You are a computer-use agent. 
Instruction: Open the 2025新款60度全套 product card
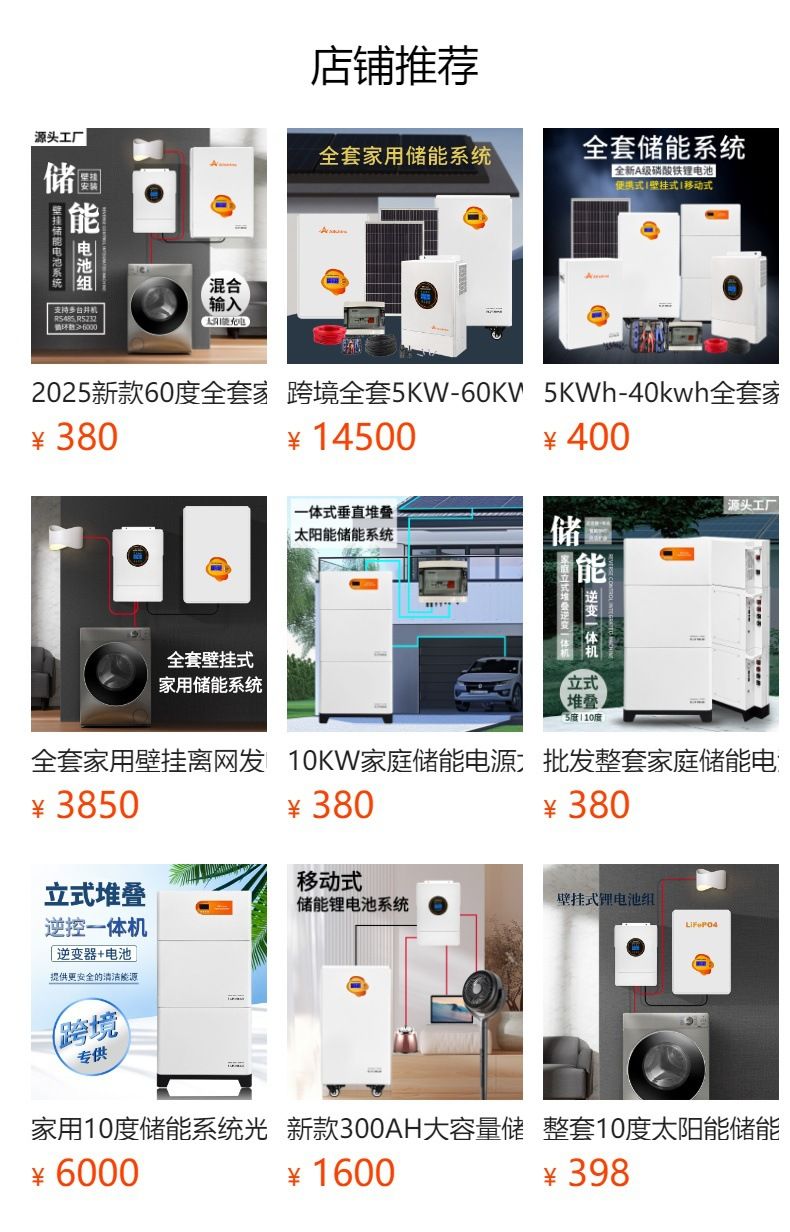(149, 292)
